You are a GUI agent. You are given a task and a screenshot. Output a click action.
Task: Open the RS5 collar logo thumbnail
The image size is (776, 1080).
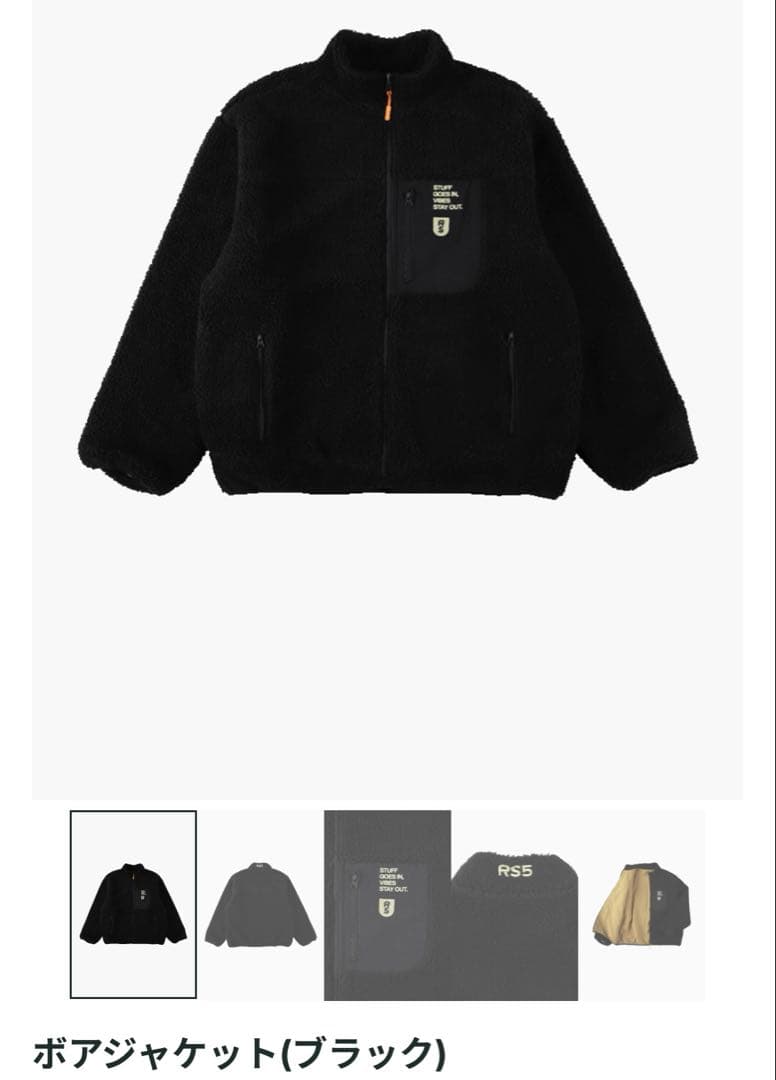coord(514,904)
